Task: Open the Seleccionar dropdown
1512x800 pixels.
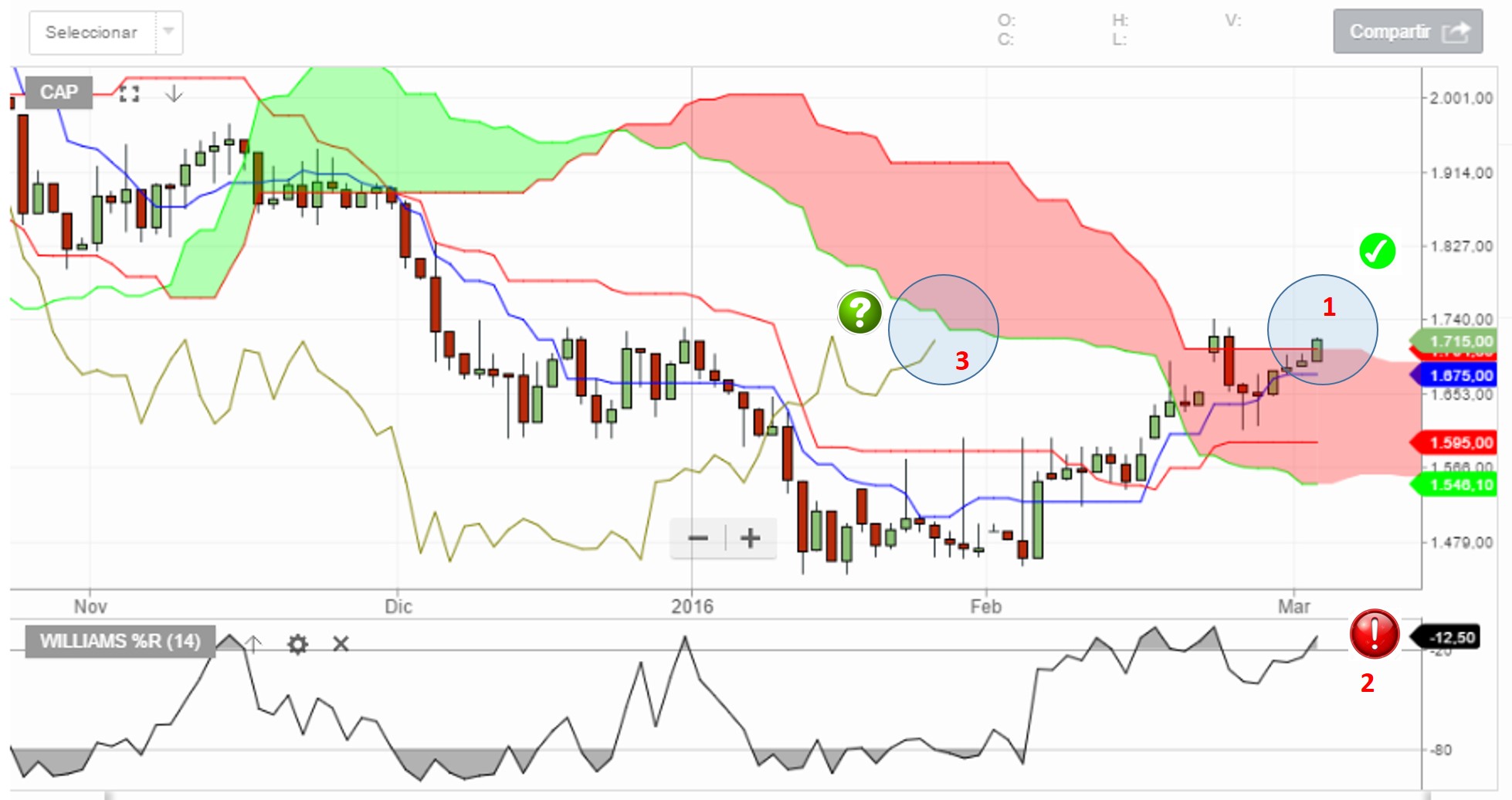Action: tap(106, 32)
